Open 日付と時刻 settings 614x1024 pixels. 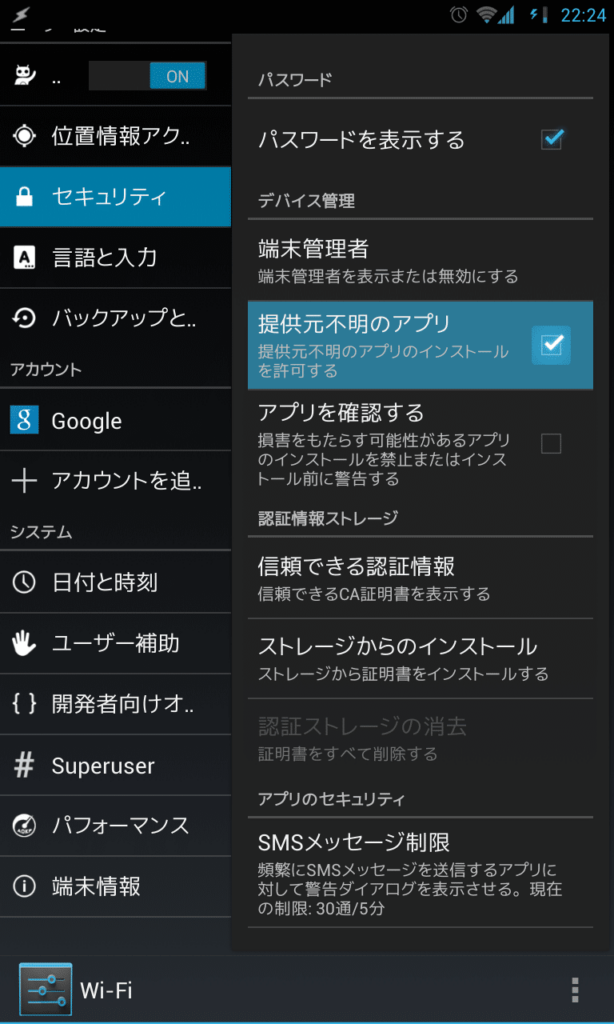[x=115, y=582]
